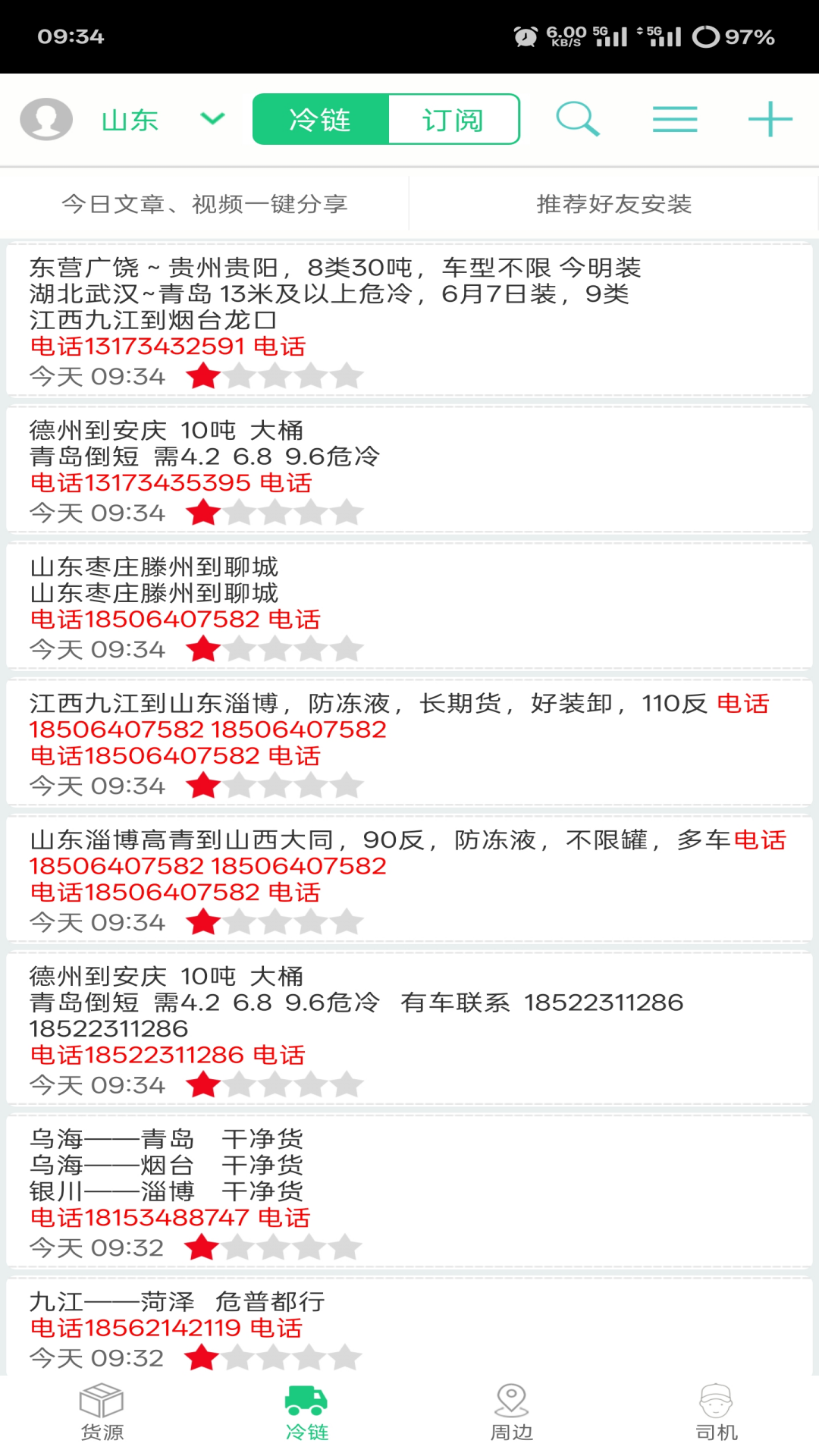Image resolution: width=819 pixels, height=1456 pixels.
Task: Switch to the 订阅 segment
Action: coord(453,119)
